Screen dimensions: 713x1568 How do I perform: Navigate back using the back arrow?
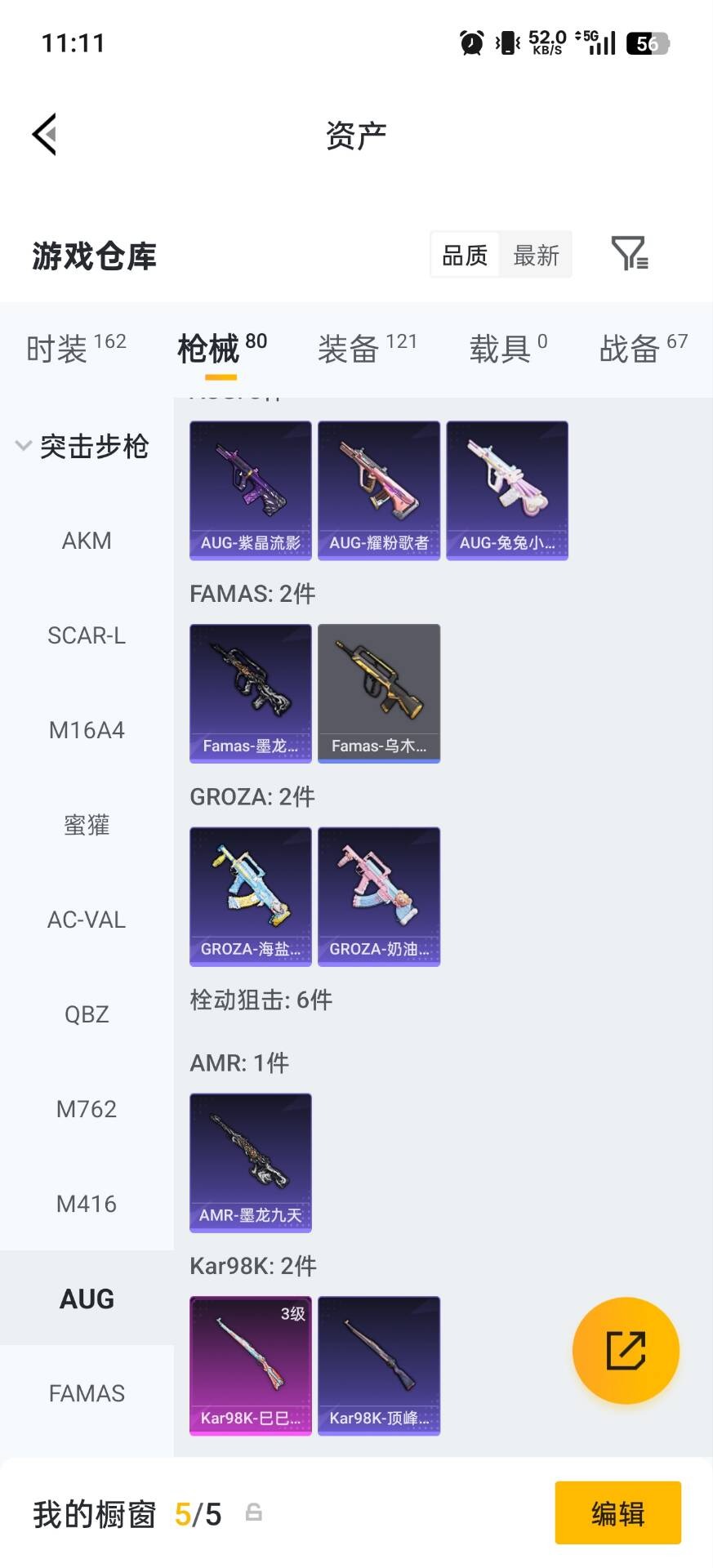pyautogui.click(x=45, y=133)
